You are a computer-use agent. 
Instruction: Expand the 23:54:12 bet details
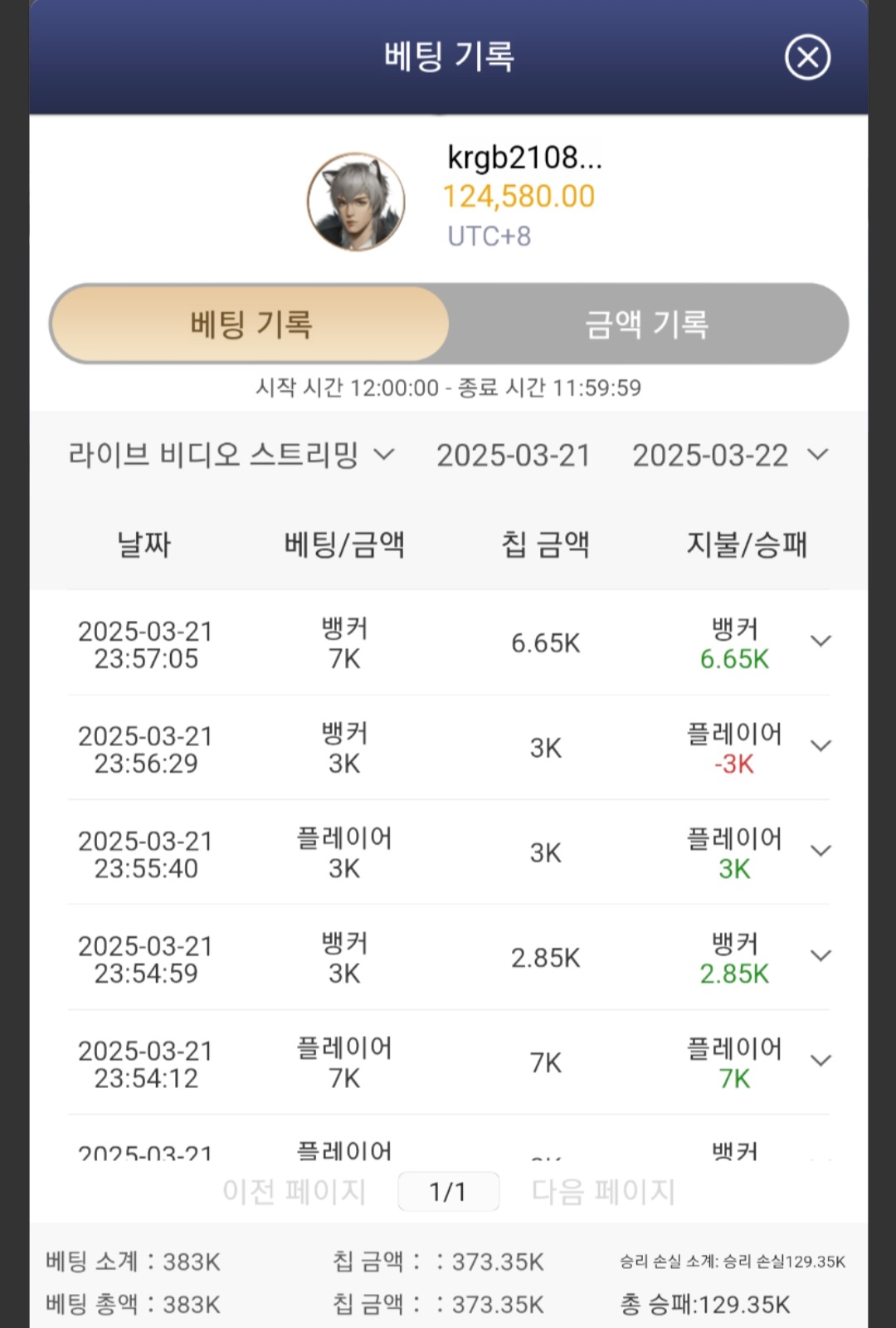click(821, 1060)
